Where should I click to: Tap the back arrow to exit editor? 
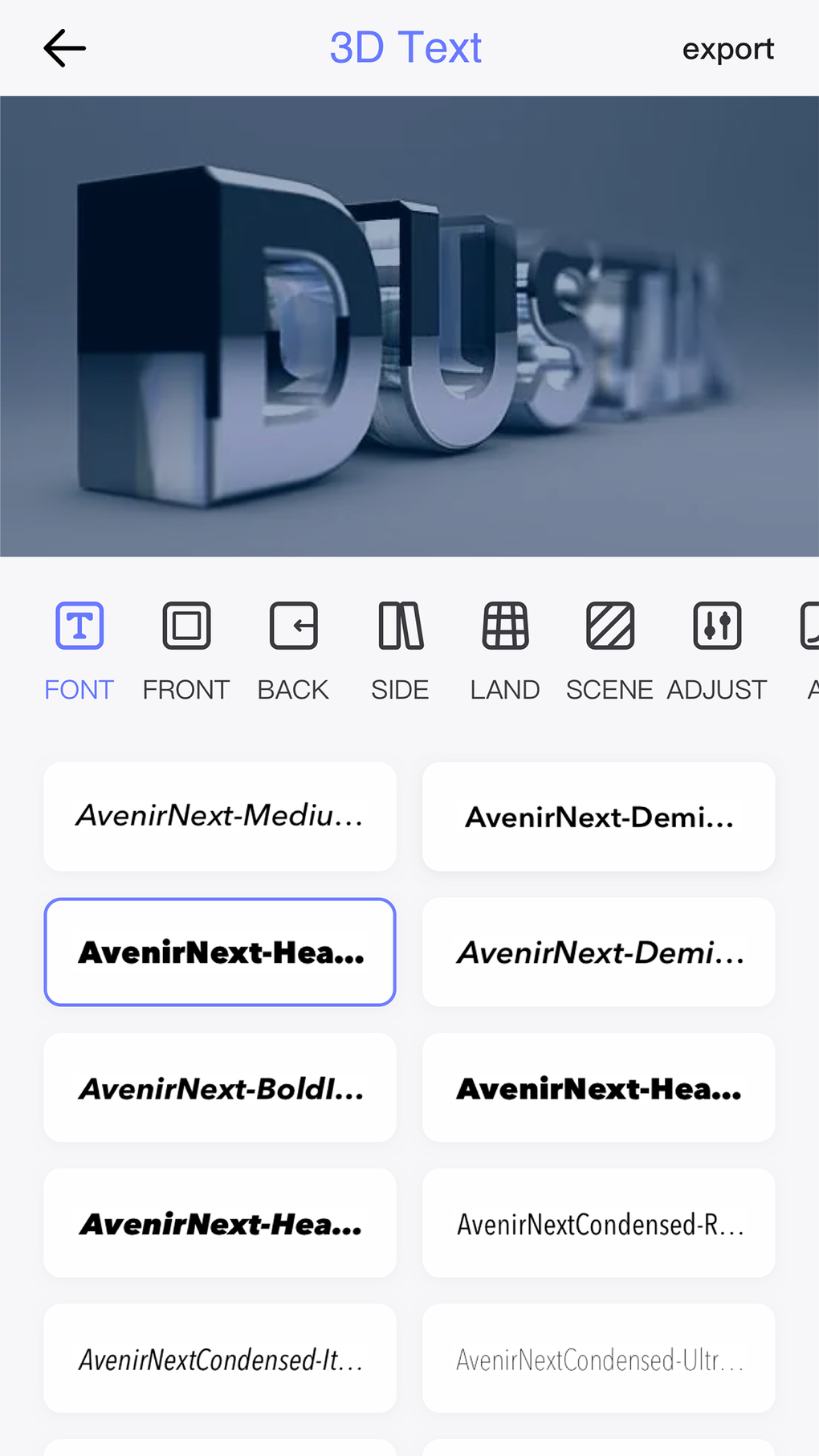pos(63,47)
